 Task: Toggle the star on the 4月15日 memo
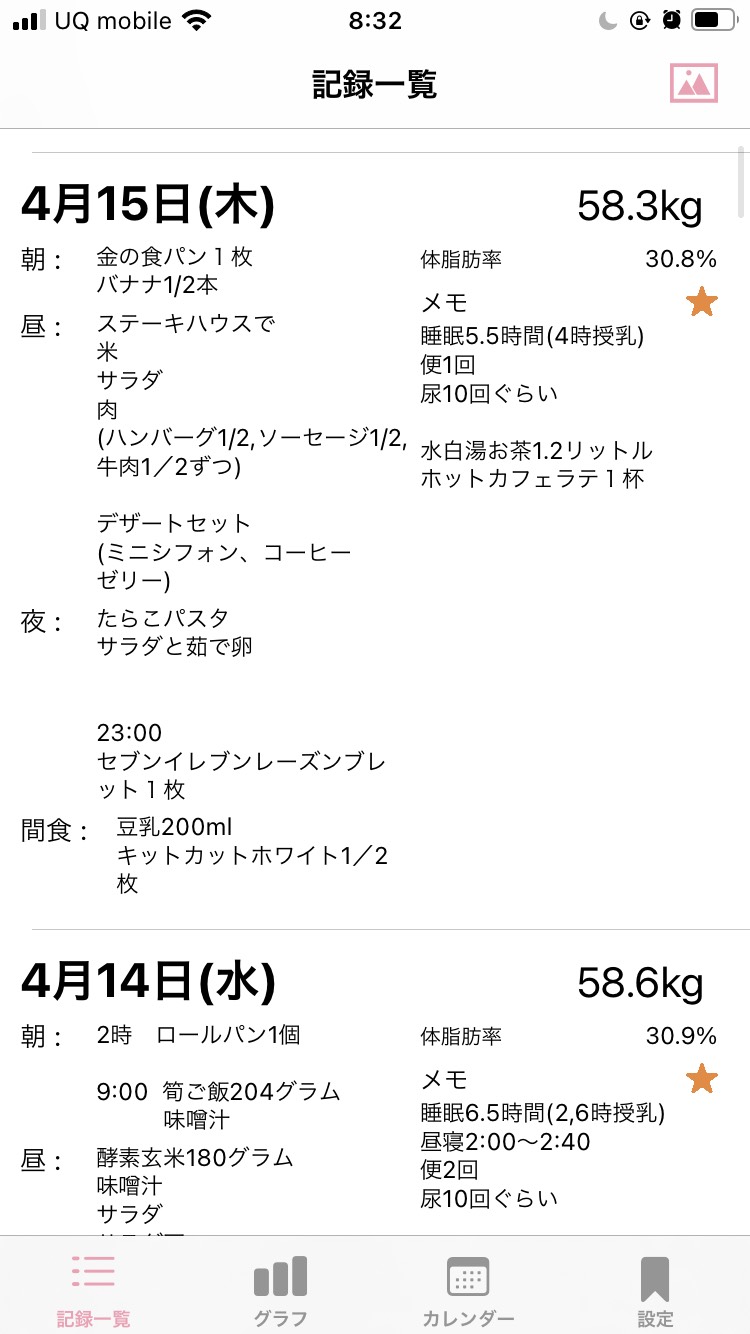[x=702, y=302]
